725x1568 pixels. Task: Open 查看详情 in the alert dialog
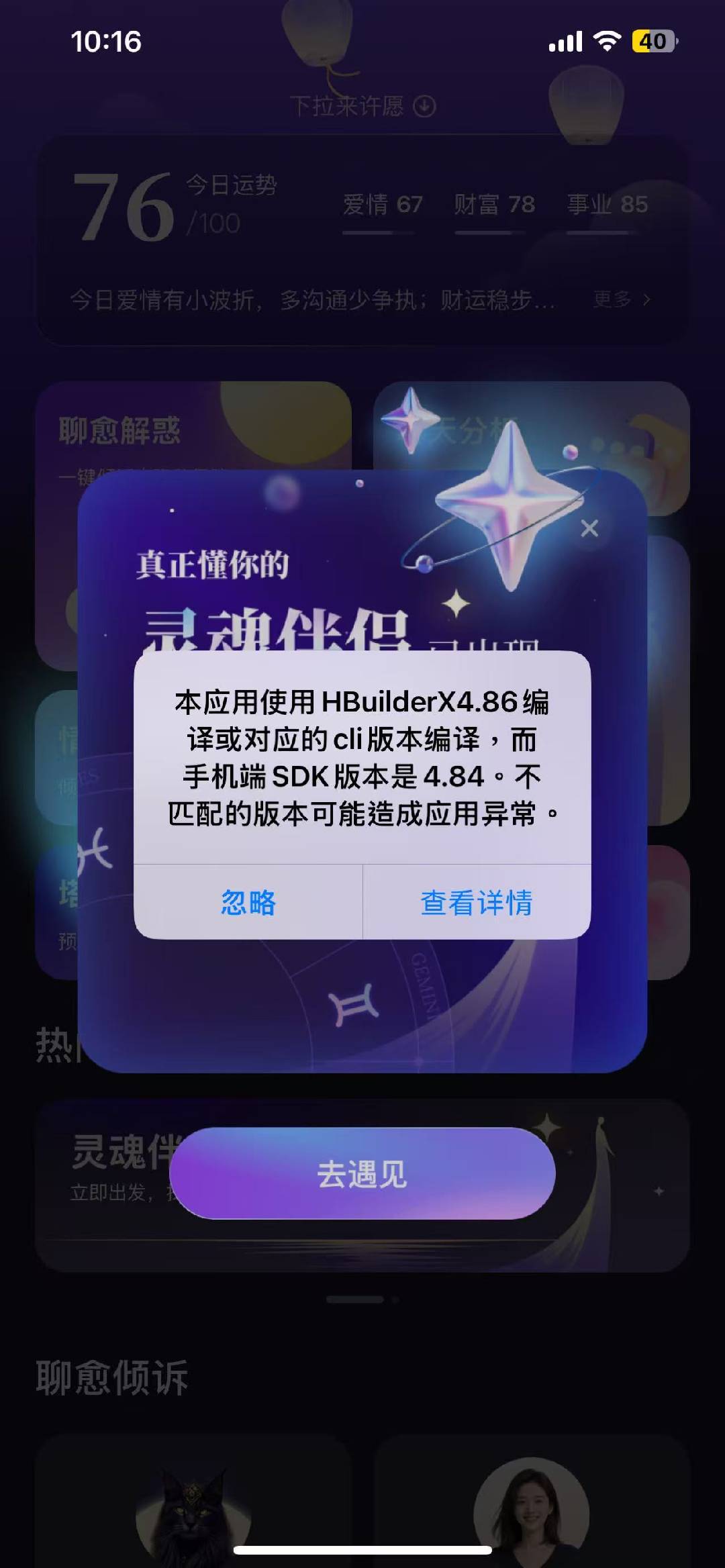click(477, 902)
